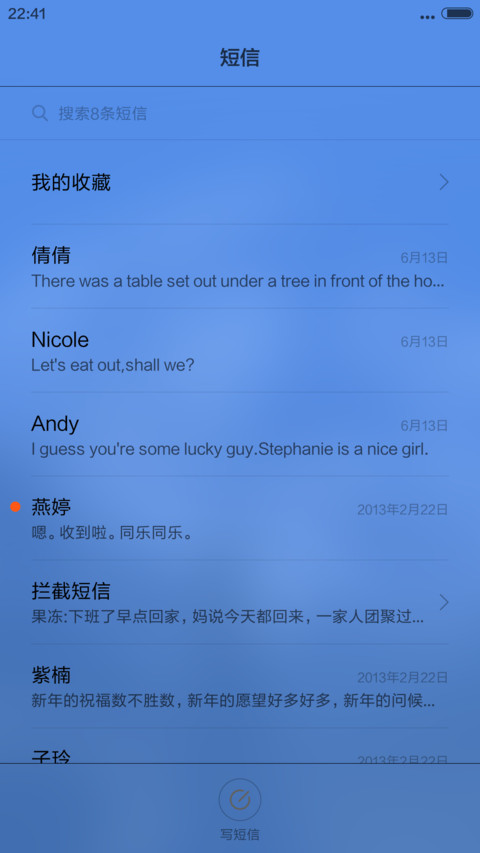
Task: Open Nicole's message thread
Action: [x=239, y=350]
